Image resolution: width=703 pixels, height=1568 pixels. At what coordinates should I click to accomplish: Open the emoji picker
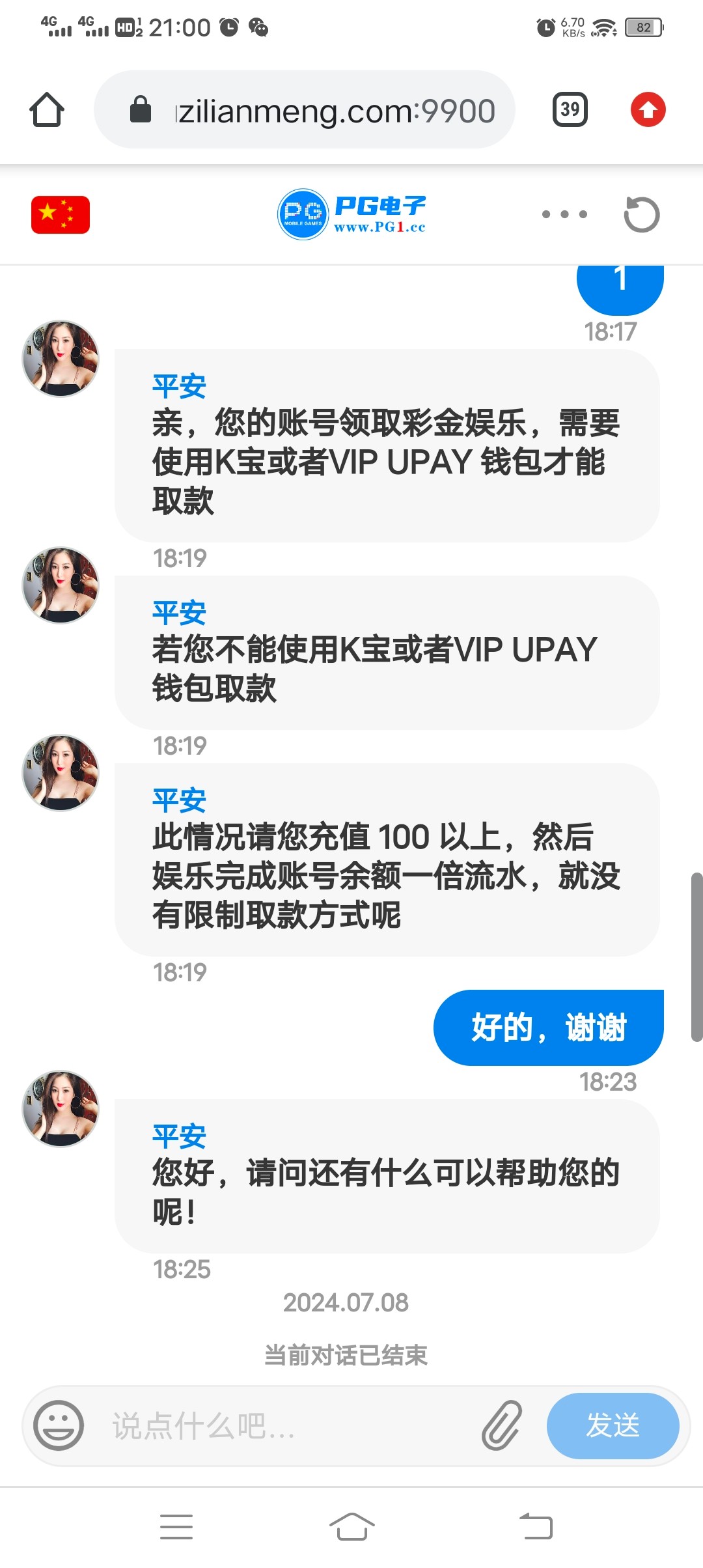(59, 1425)
